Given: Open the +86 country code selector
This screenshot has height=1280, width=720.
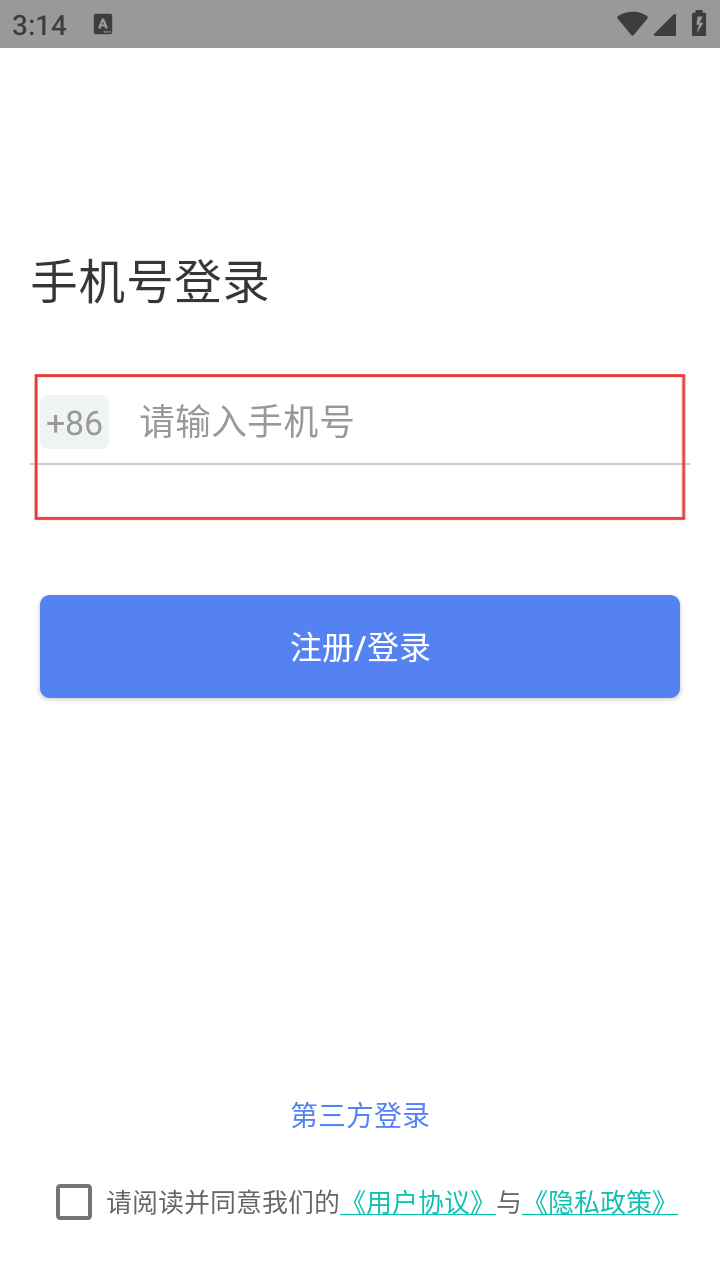Looking at the screenshot, I should [75, 422].
